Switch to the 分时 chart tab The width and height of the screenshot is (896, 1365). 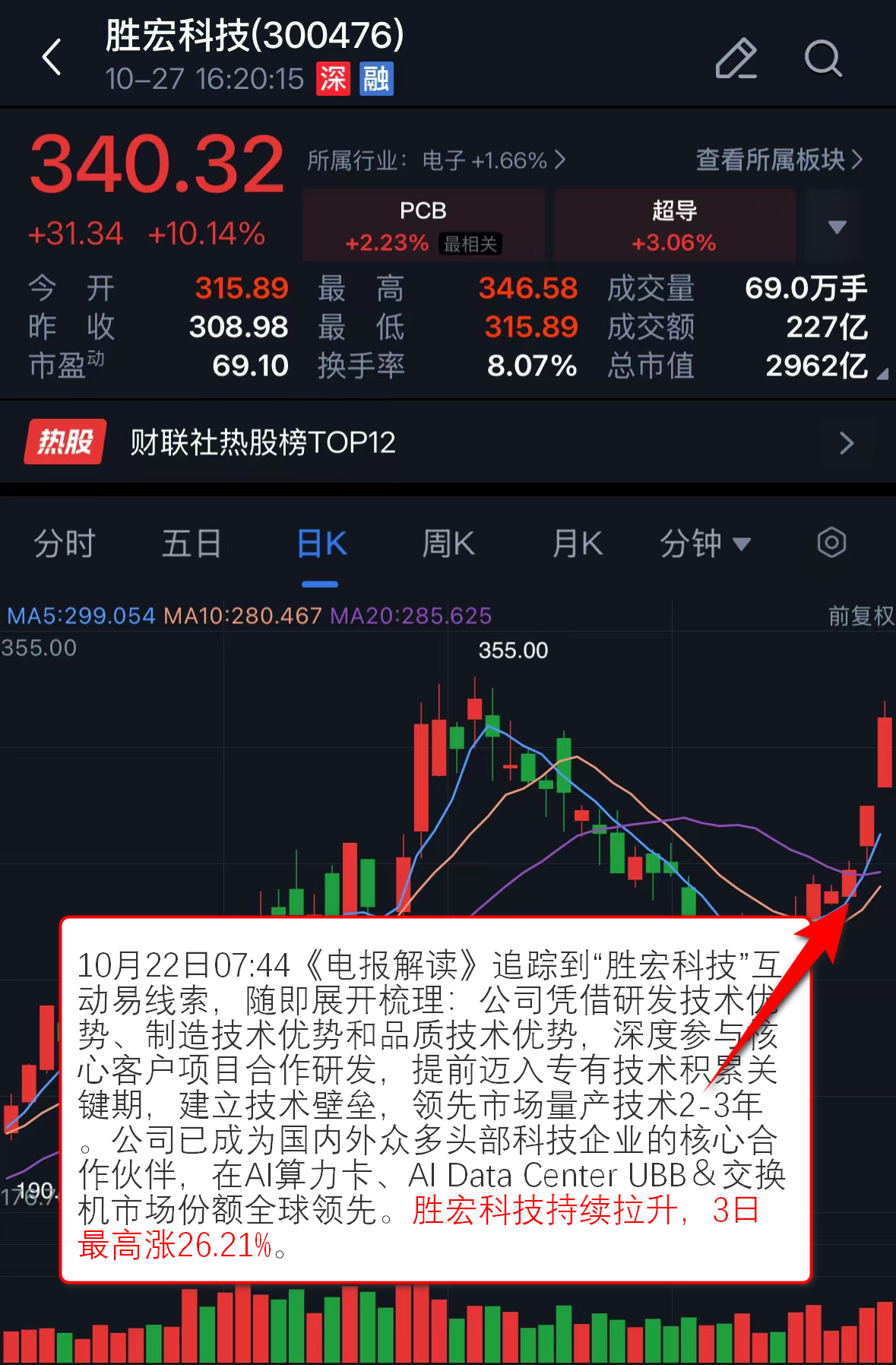point(65,544)
